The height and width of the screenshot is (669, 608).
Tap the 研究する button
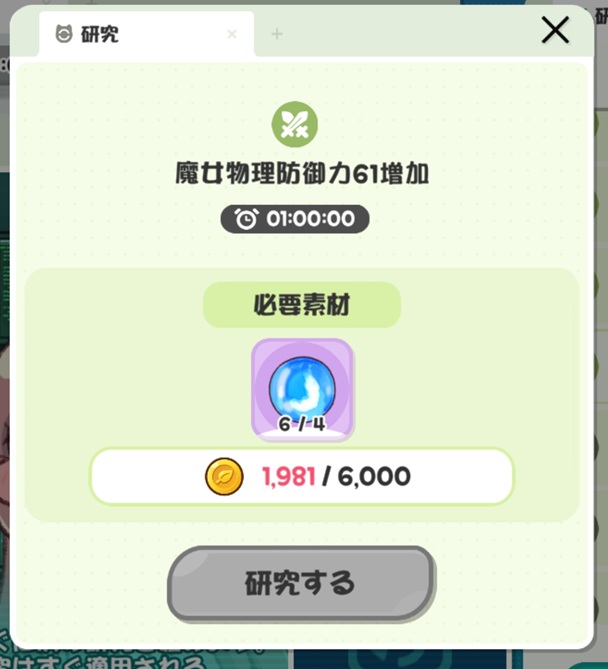[301, 583]
